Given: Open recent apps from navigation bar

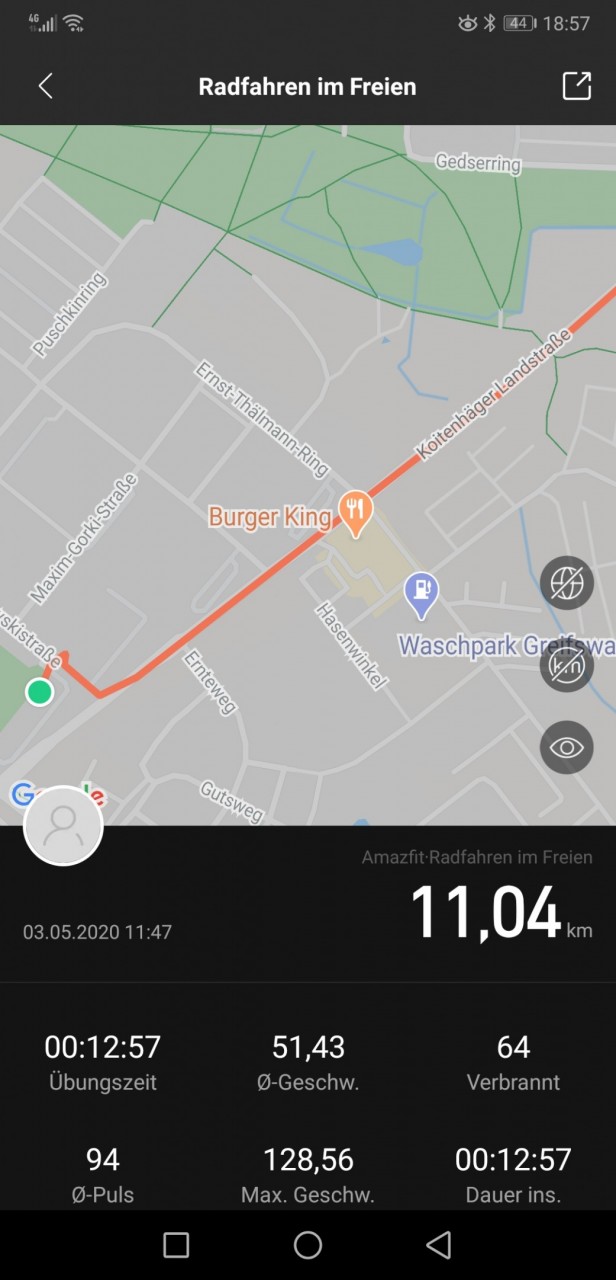Looking at the screenshot, I should pos(176,1245).
